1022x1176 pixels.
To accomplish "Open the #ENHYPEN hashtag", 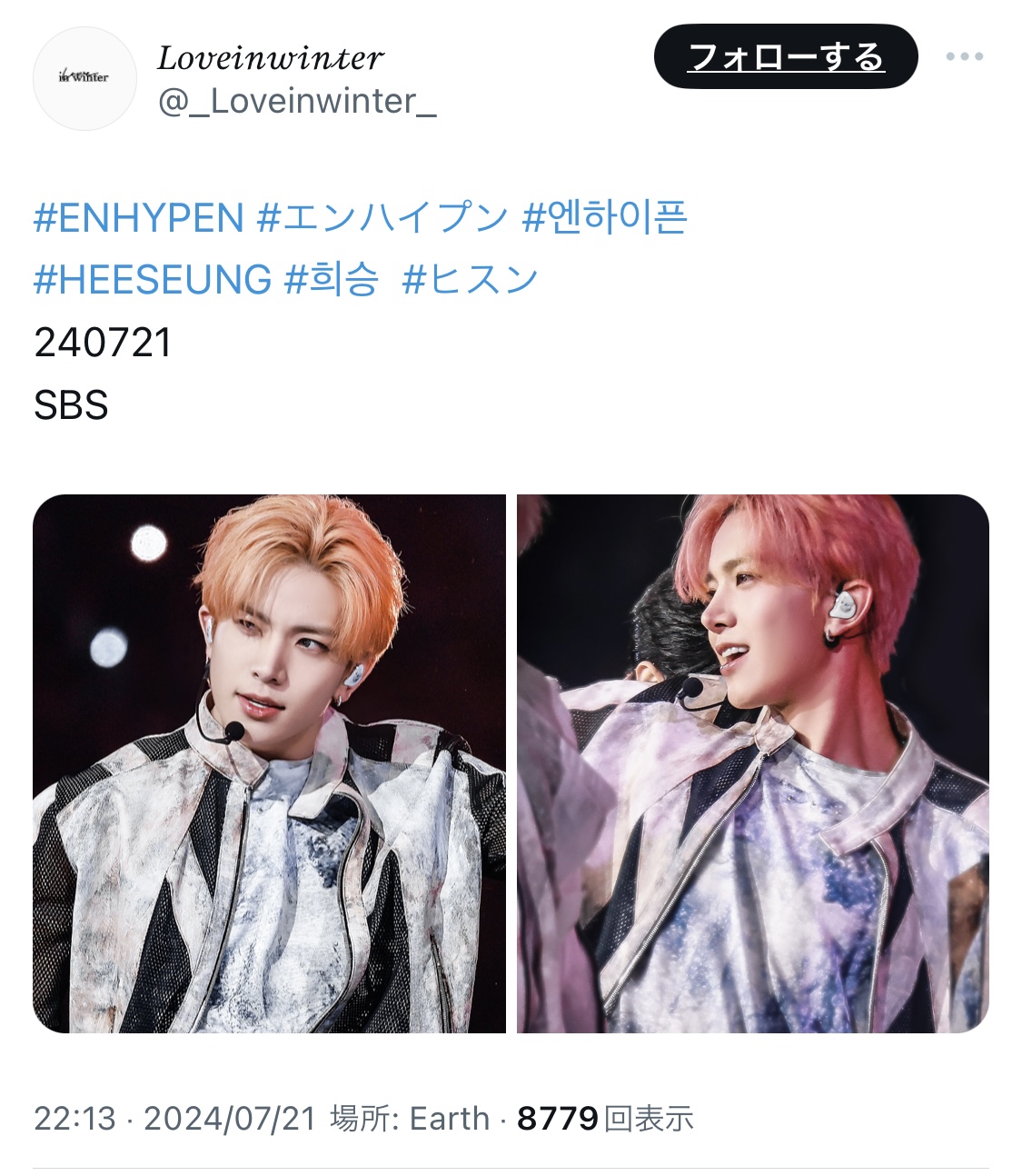I will click(x=139, y=219).
